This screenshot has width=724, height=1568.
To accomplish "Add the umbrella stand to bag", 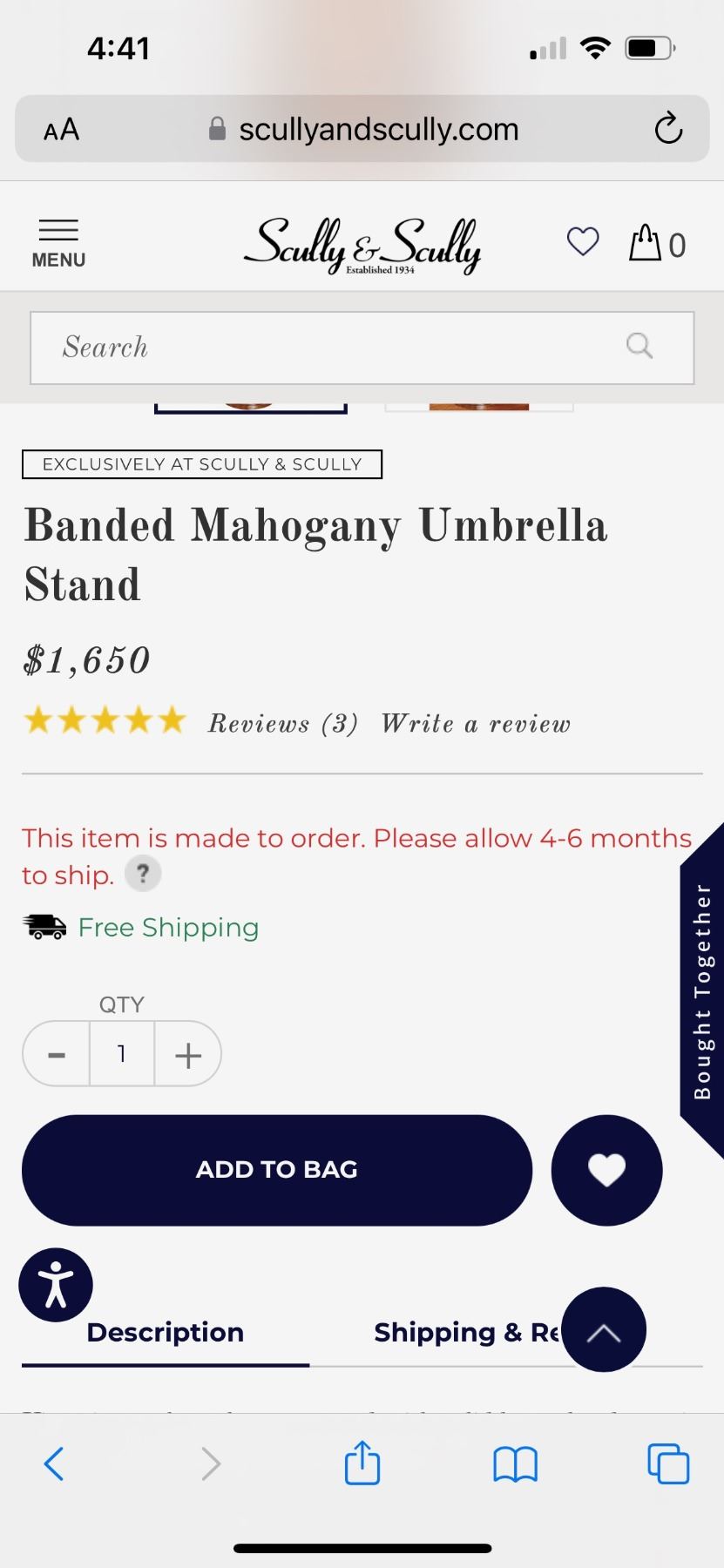I will tap(276, 1170).
